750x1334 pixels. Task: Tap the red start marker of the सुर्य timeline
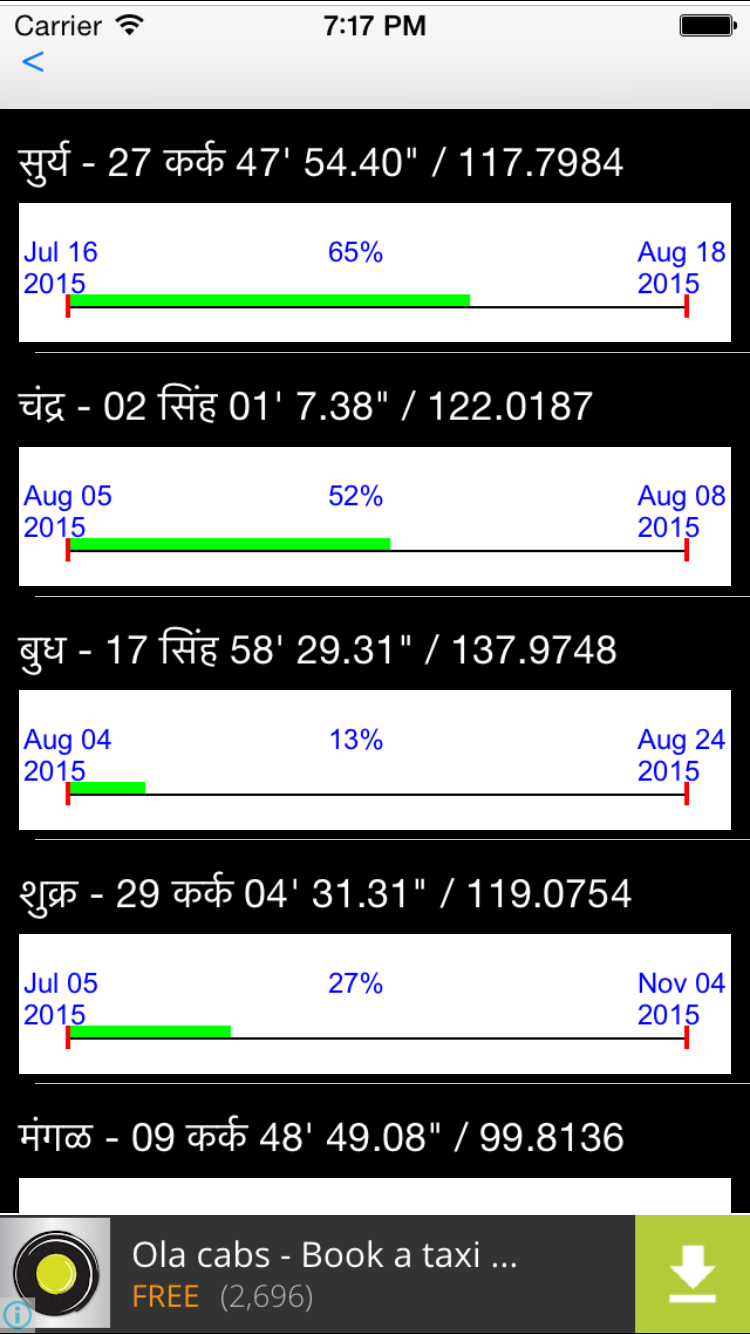point(68,307)
